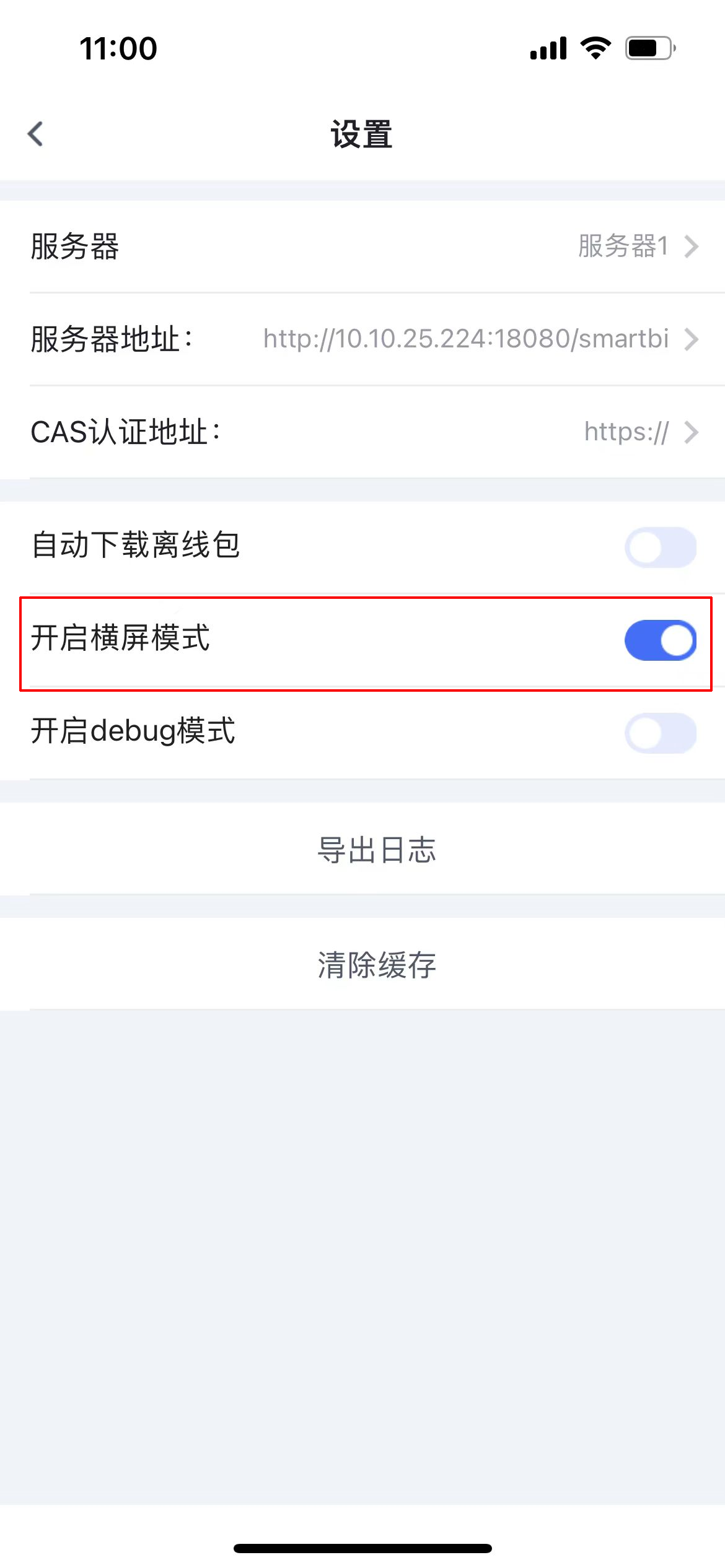Toggle 开启debug模式 on

point(661,733)
